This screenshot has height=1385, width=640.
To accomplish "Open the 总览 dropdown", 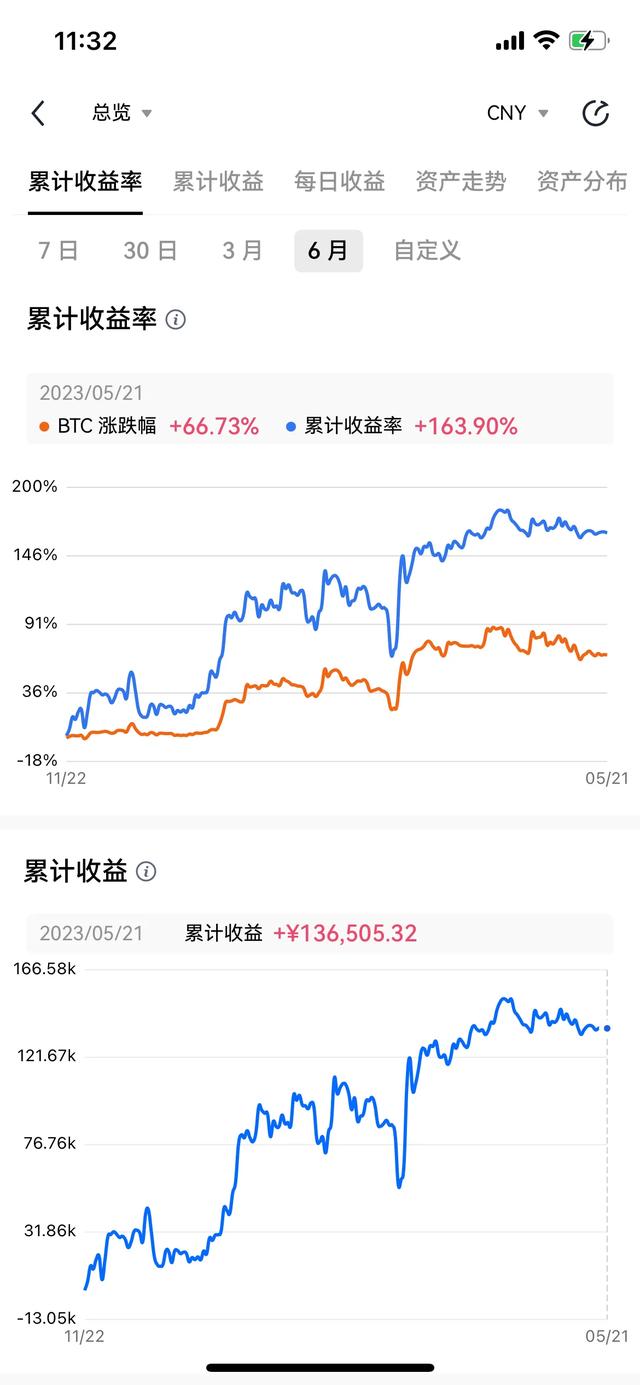I will point(122,113).
